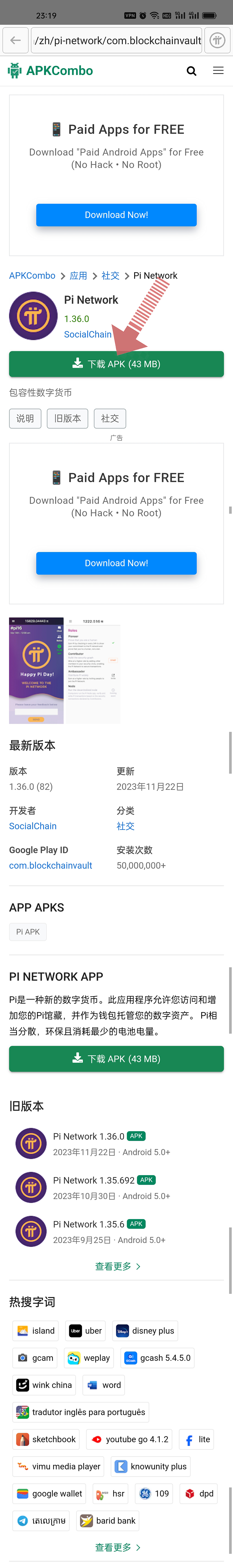This screenshot has width=233, height=1568.
Task: Tap the URL address bar
Action: point(116,40)
